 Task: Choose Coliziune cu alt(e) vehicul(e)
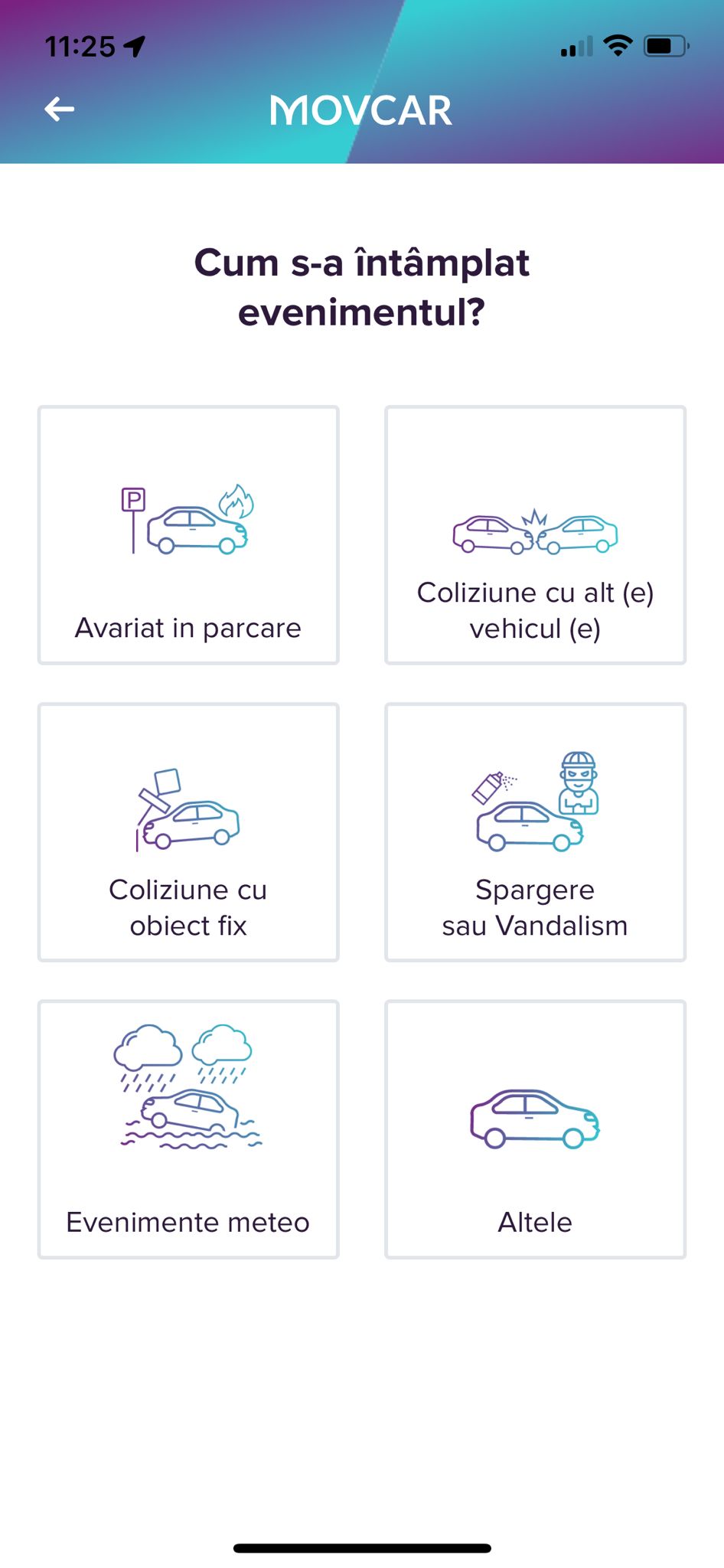tap(535, 535)
